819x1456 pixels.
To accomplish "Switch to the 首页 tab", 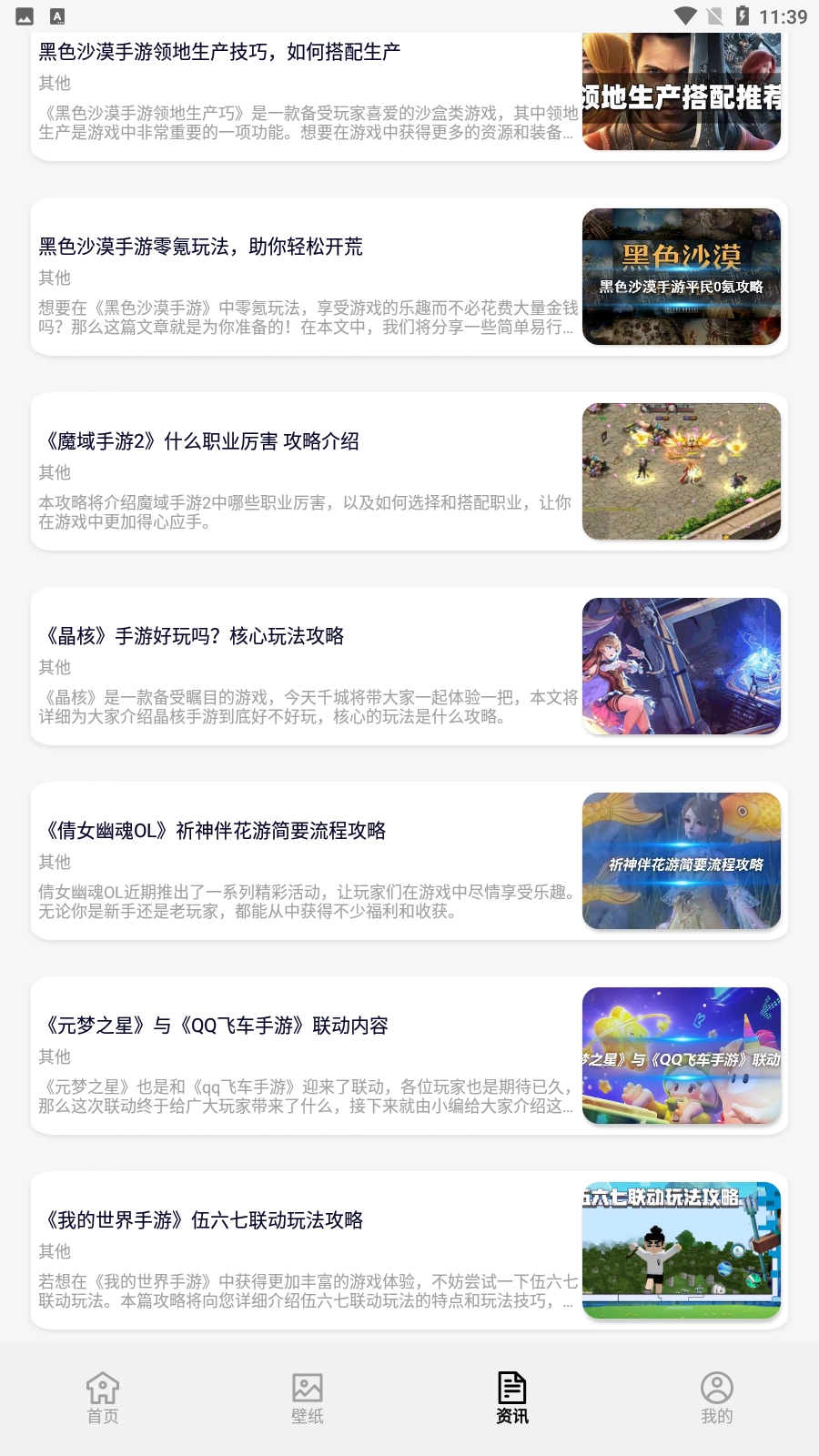I will [x=102, y=1399].
